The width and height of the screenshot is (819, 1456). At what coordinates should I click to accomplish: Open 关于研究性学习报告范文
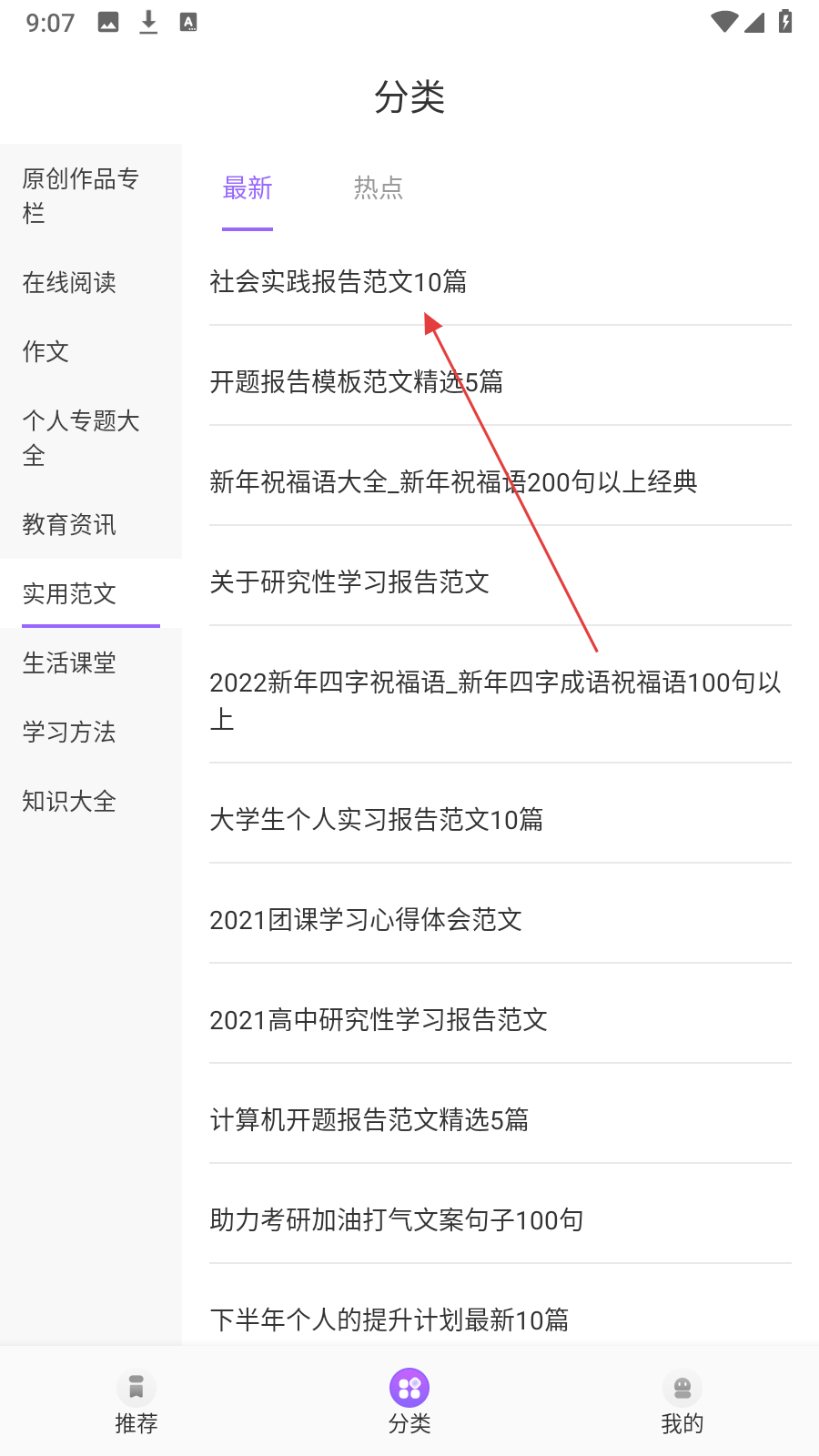click(349, 582)
